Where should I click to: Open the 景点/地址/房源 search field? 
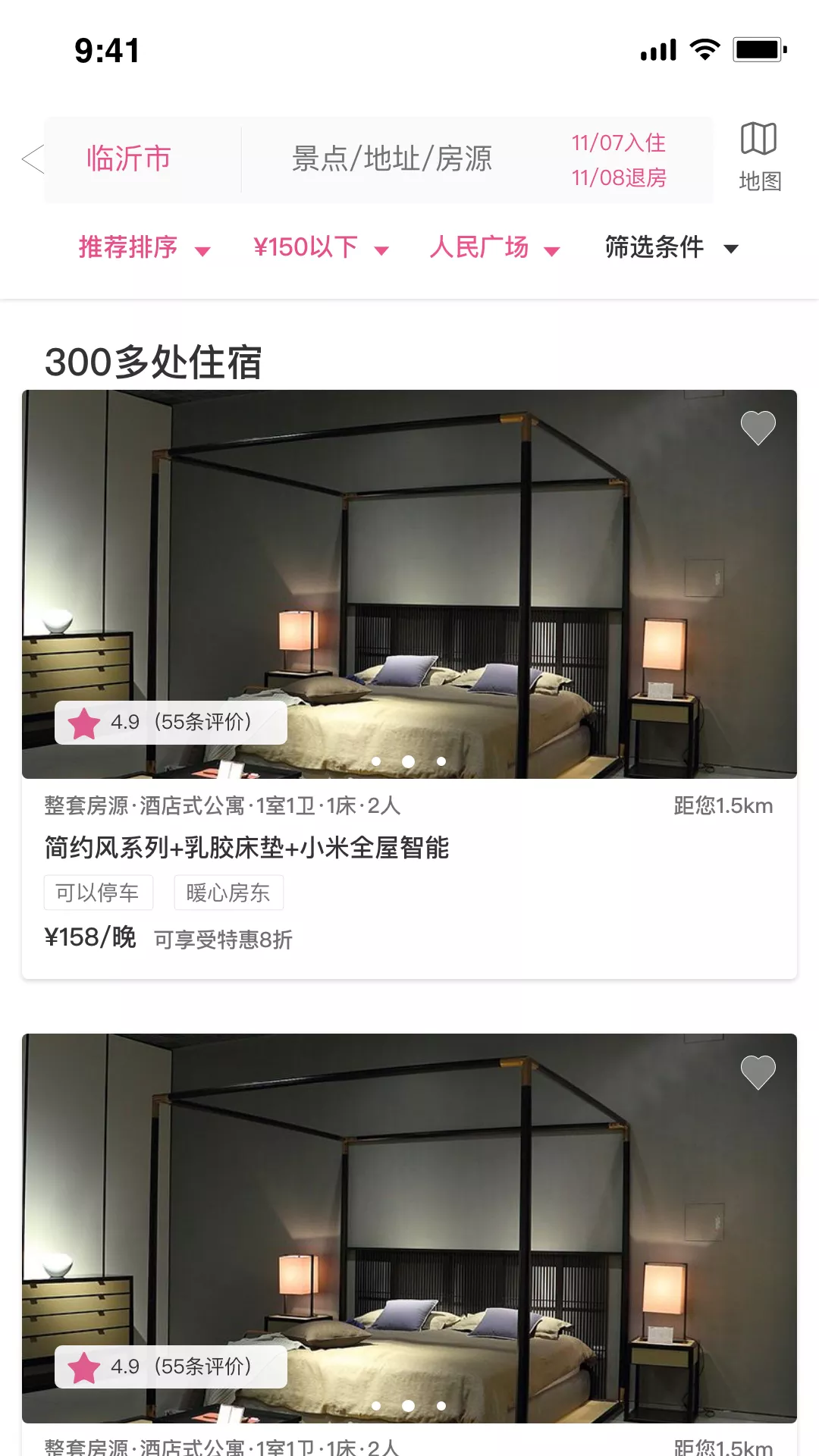click(x=392, y=159)
